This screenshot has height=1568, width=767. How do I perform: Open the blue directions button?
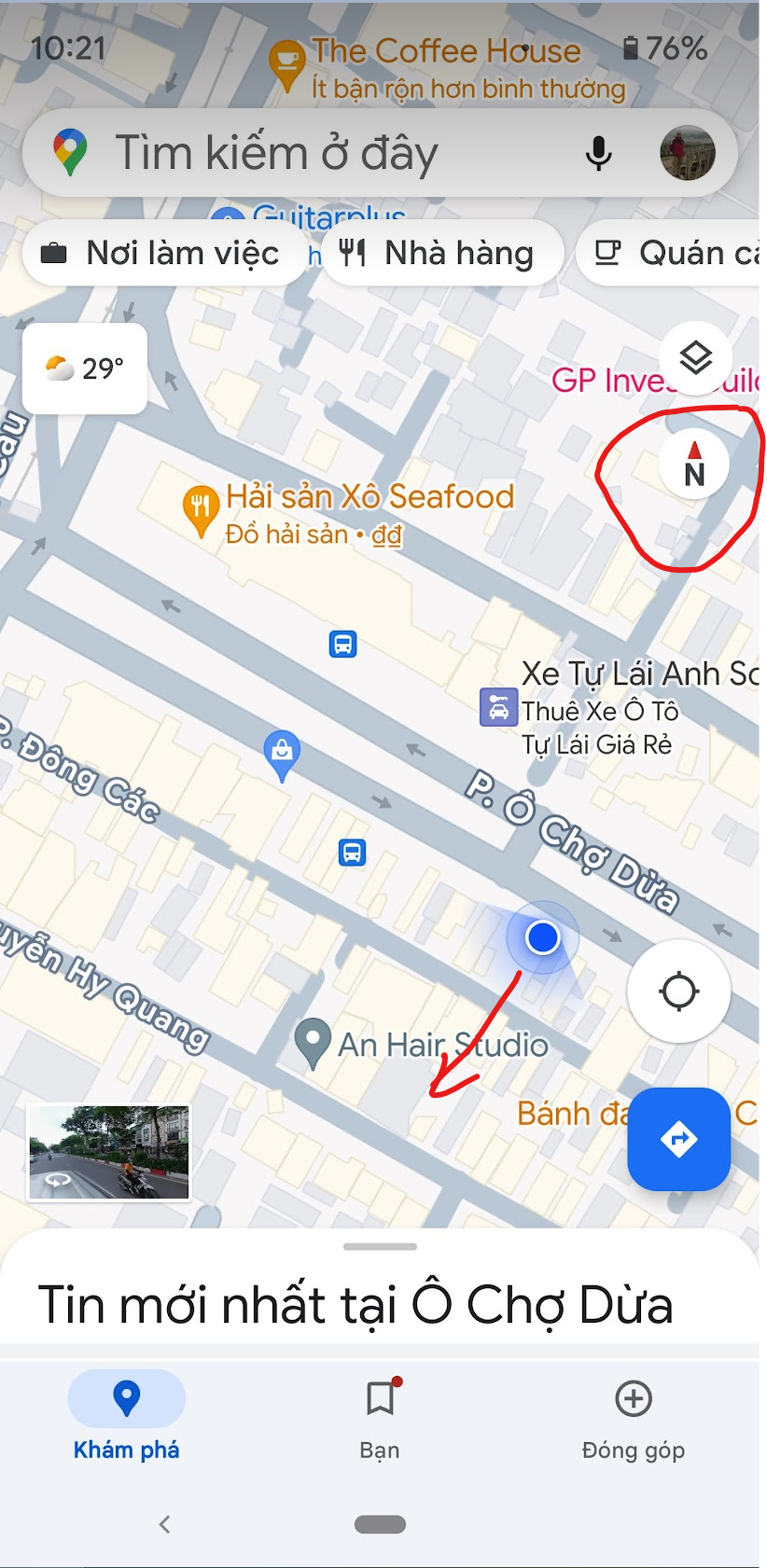click(678, 1139)
